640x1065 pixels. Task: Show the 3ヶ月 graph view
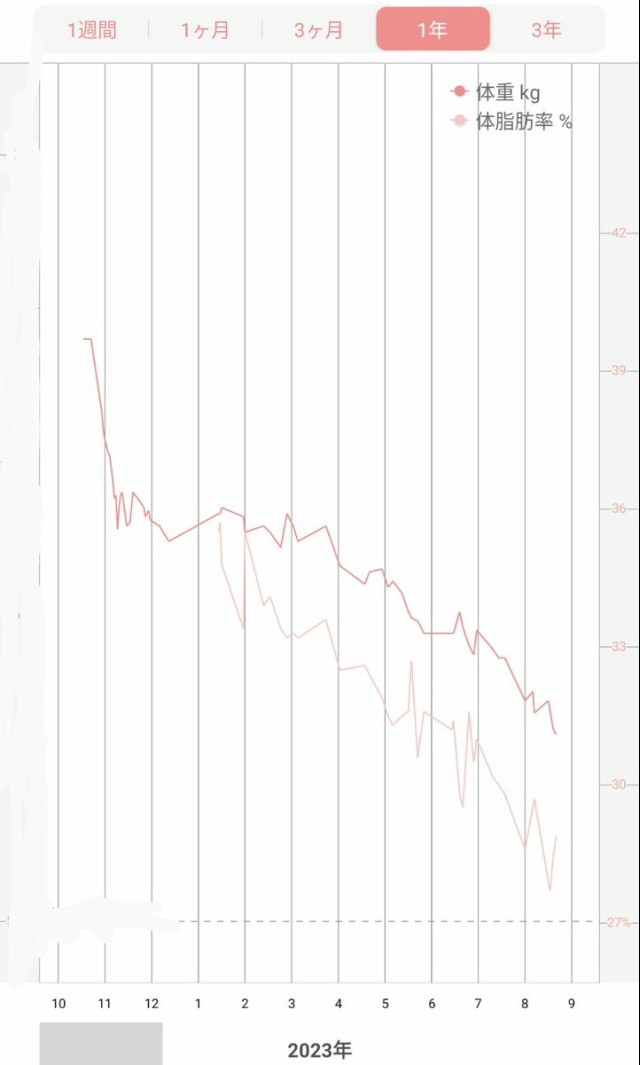[x=319, y=30]
